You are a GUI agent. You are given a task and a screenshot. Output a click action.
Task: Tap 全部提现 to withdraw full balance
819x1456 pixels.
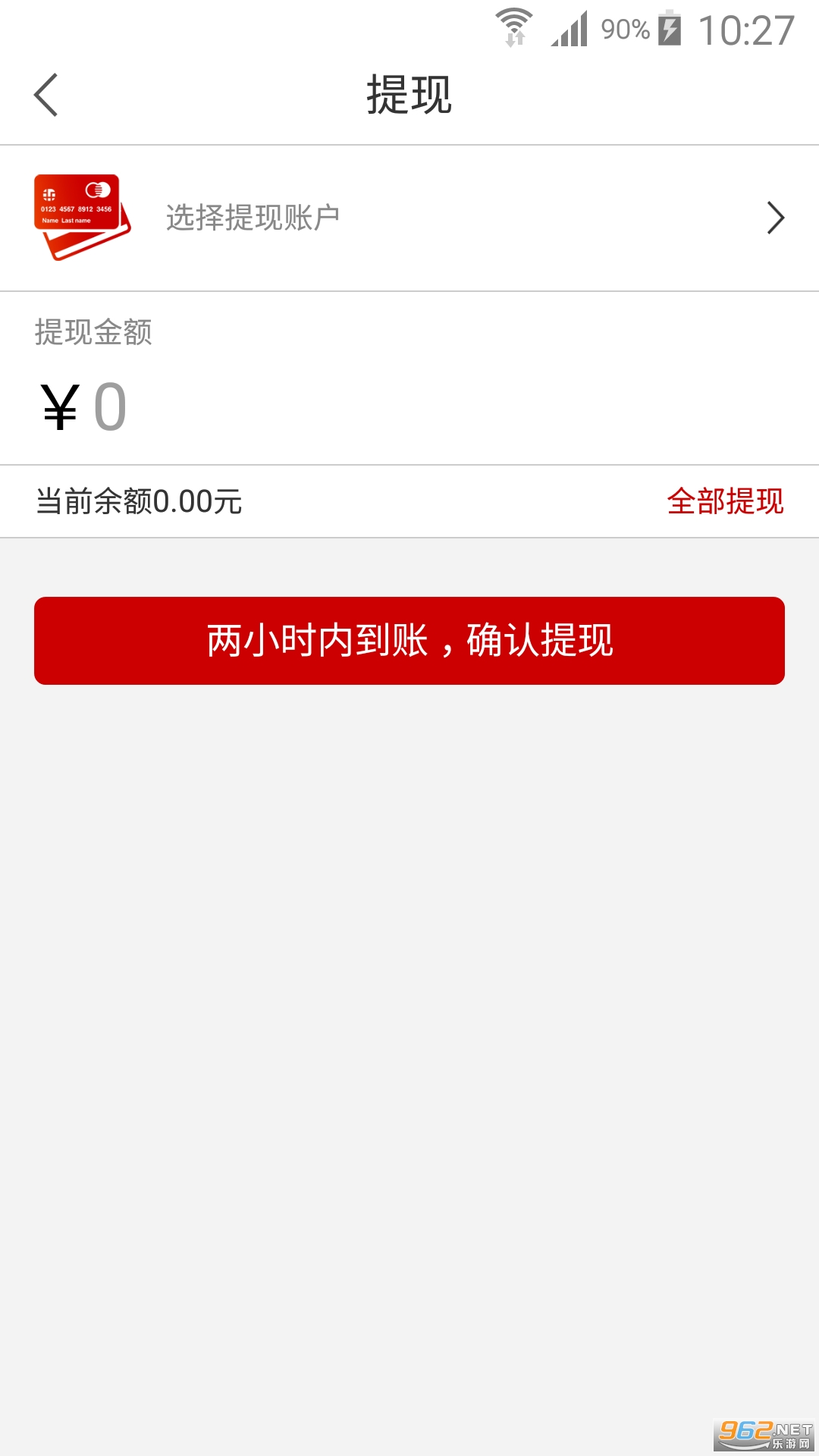coord(725,501)
